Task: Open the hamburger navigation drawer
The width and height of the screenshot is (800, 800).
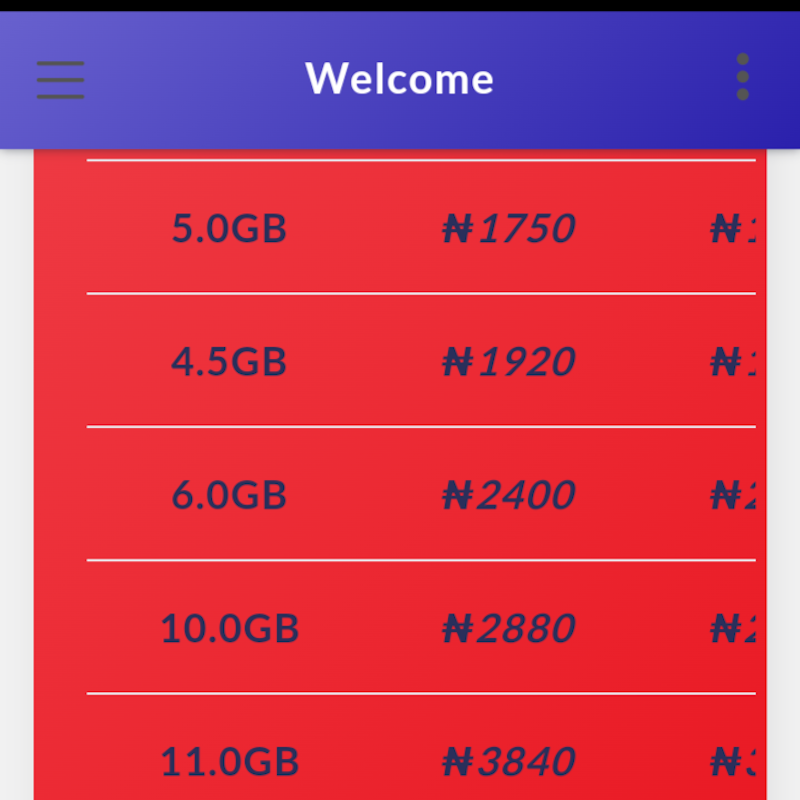Action: pos(60,80)
